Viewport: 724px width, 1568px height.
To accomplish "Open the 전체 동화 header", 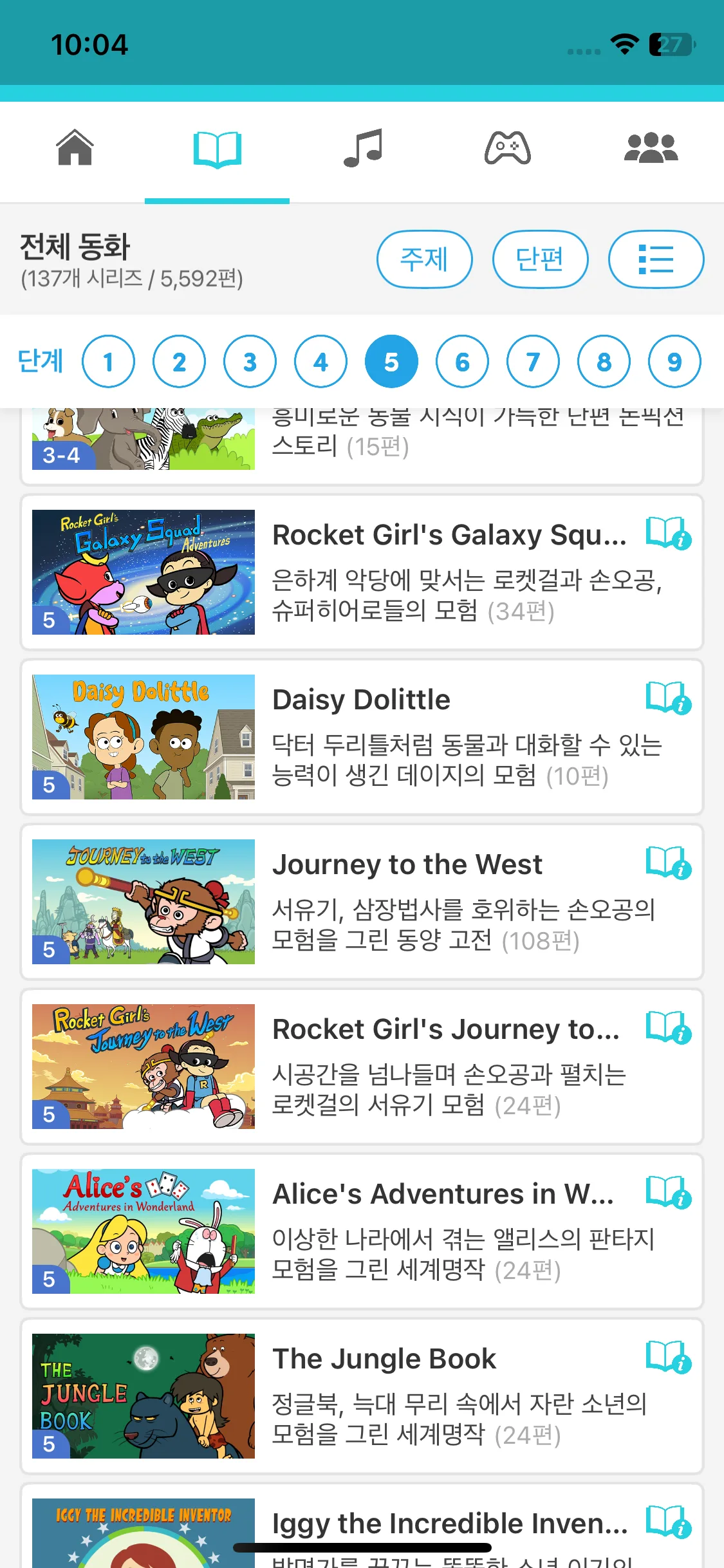I will tap(74, 248).
